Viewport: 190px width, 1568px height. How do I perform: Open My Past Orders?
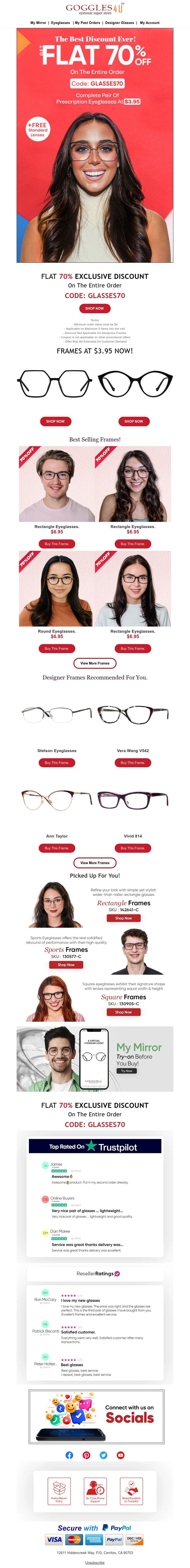pyautogui.click(x=87, y=23)
